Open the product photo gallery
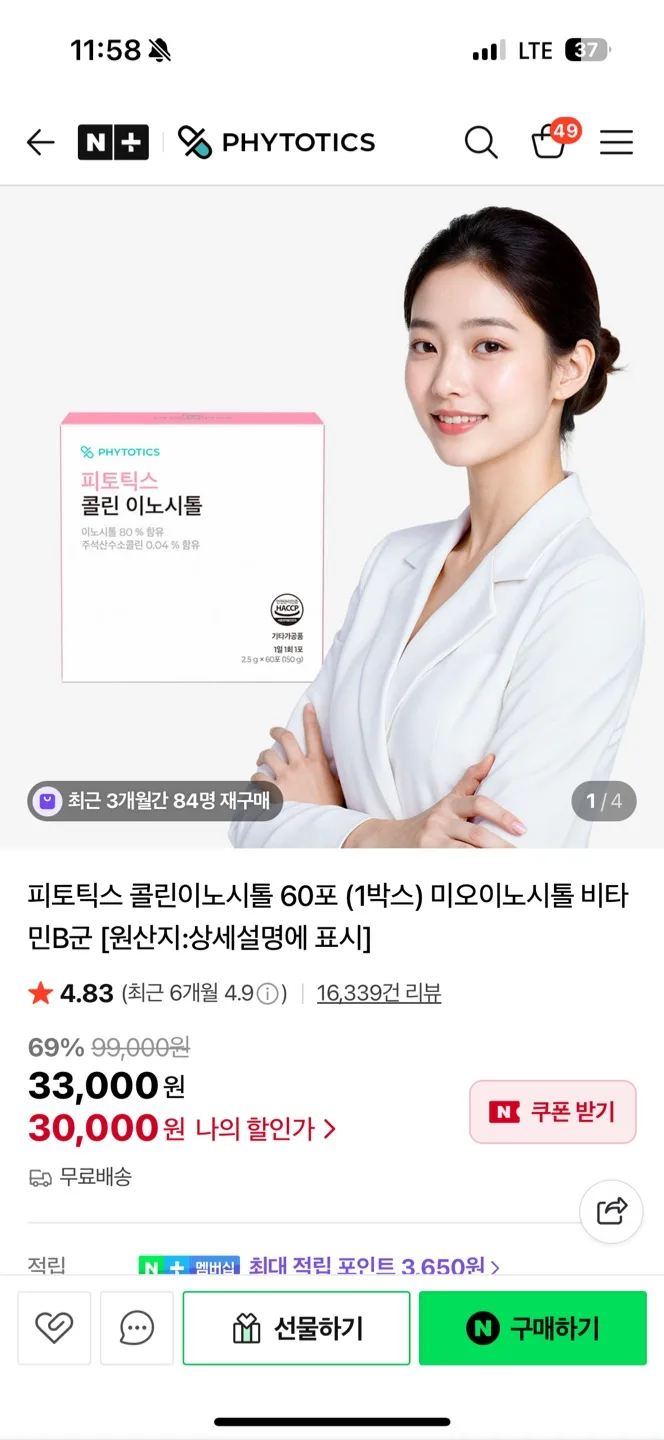Screen dimensions: 664x1440 click(x=332, y=517)
